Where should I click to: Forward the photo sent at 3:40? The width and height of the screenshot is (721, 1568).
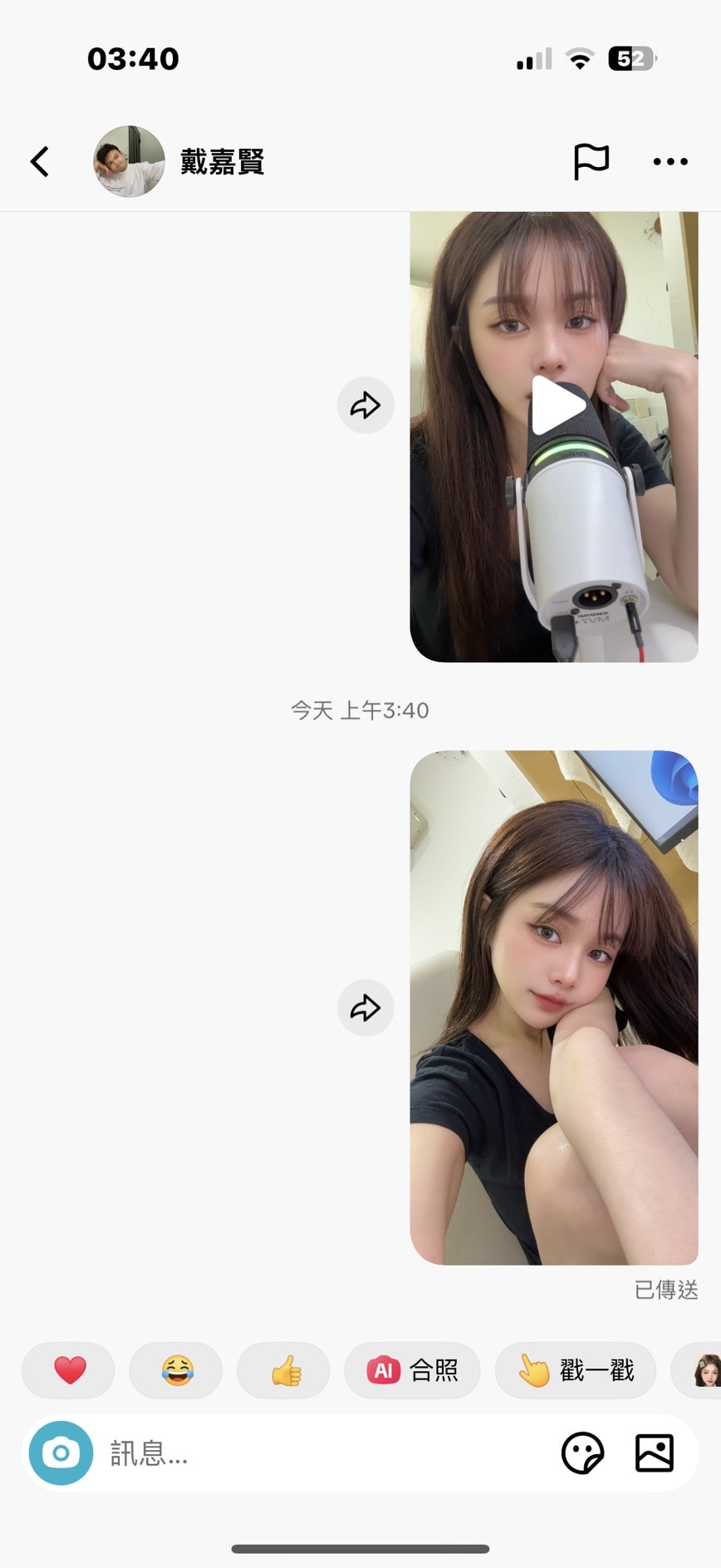coord(365,1008)
